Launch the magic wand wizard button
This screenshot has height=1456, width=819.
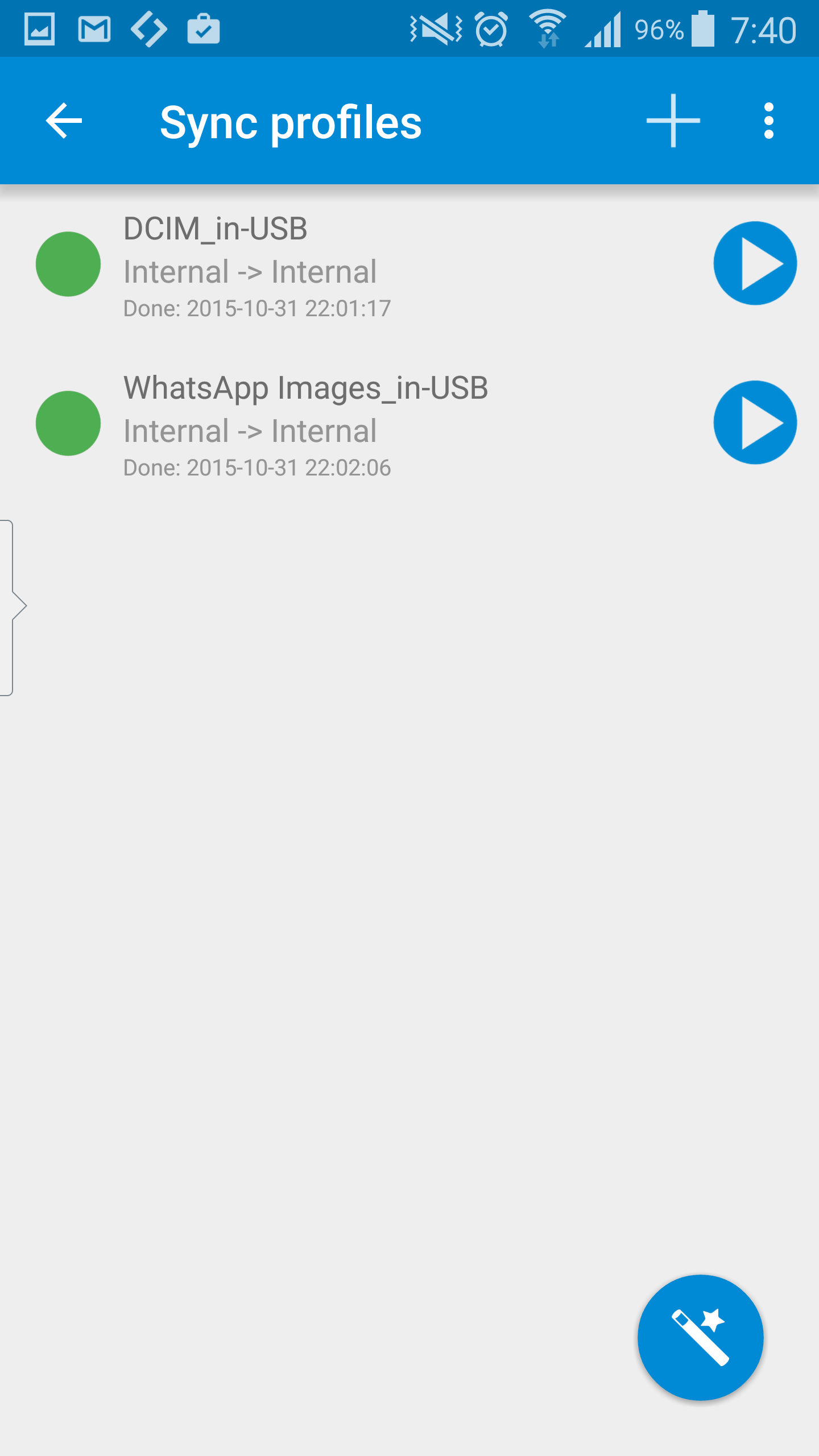[x=700, y=1337]
